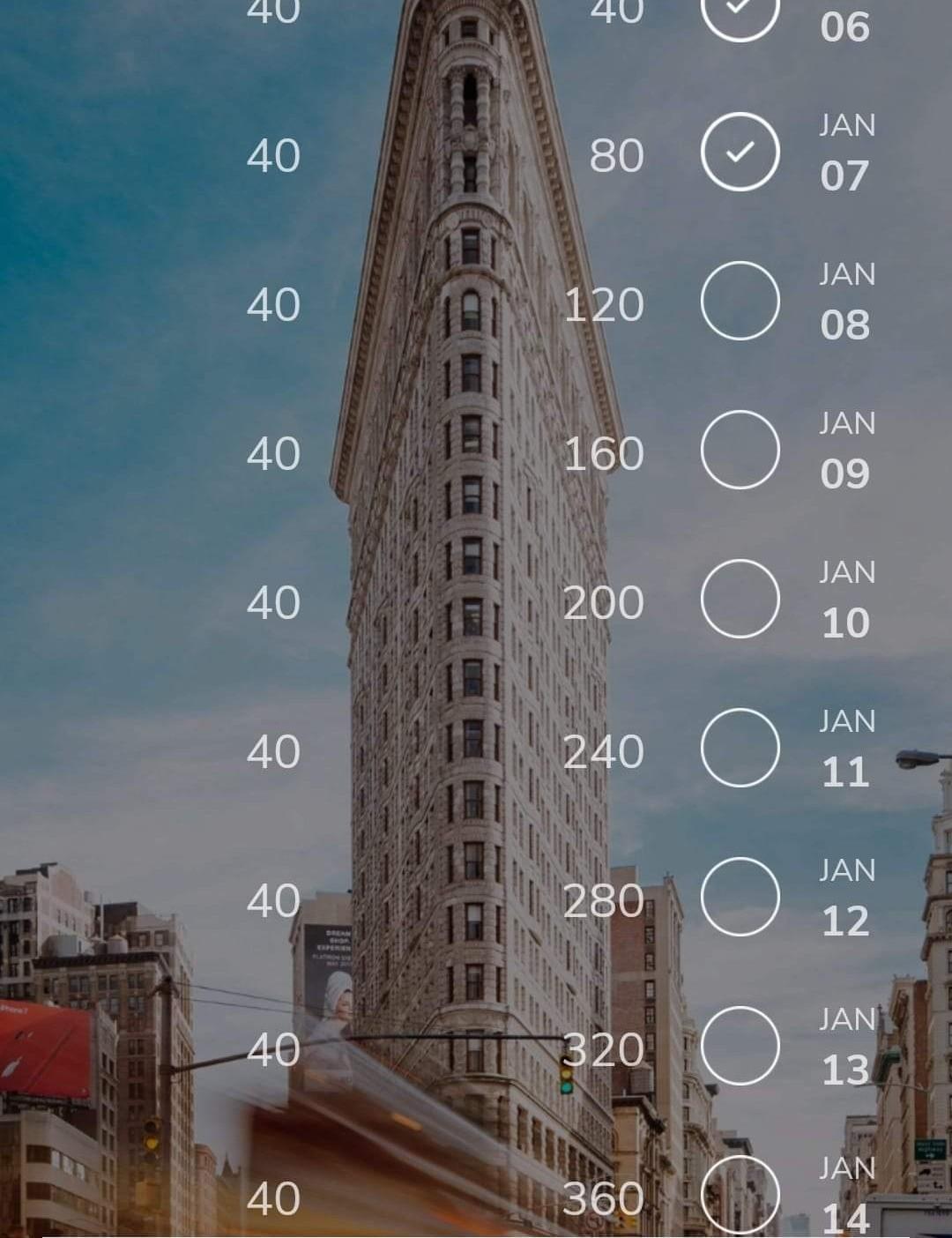Mark Jan 08 as completed

(x=740, y=301)
